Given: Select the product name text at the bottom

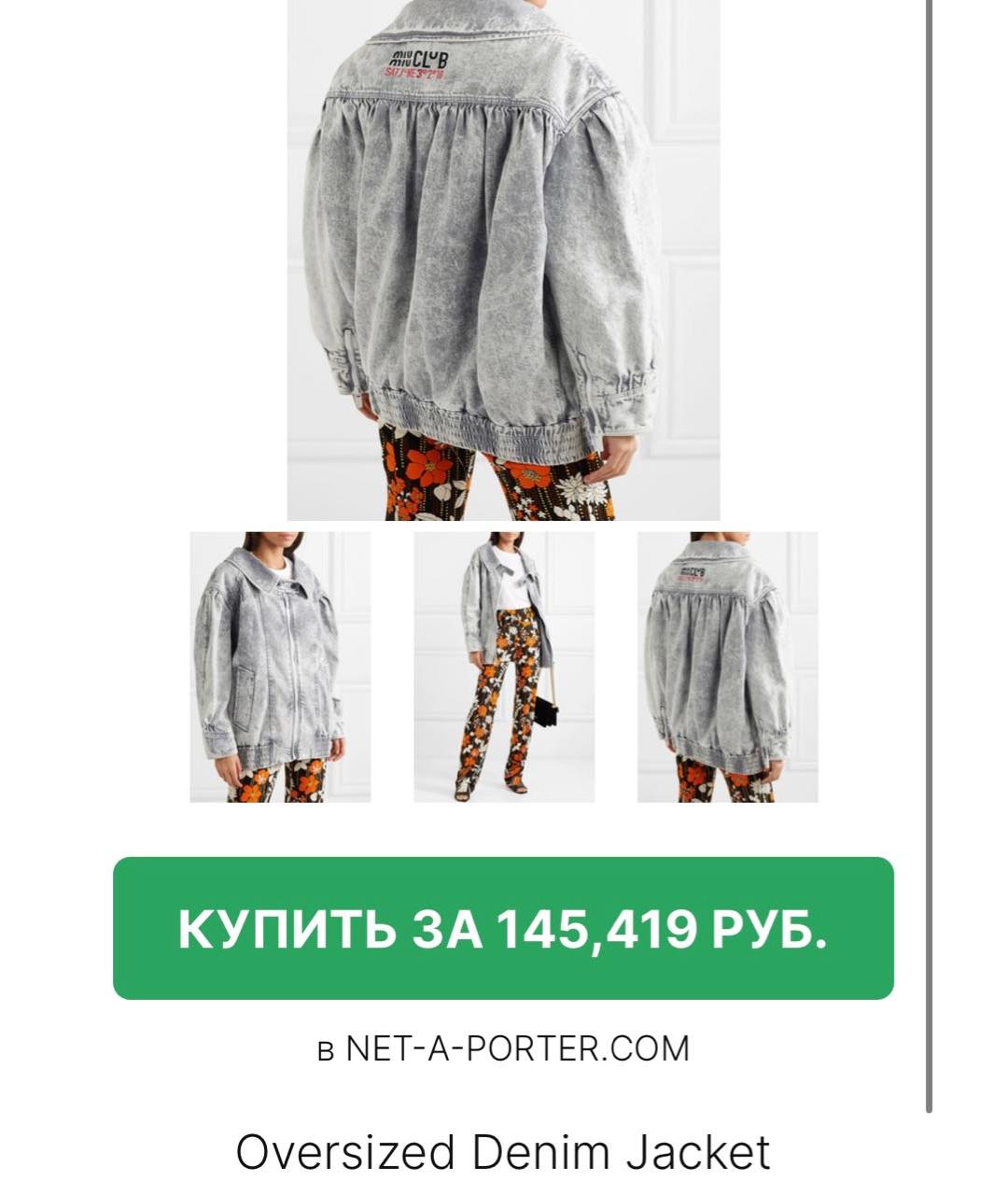Looking at the screenshot, I should pyautogui.click(x=504, y=1152).
